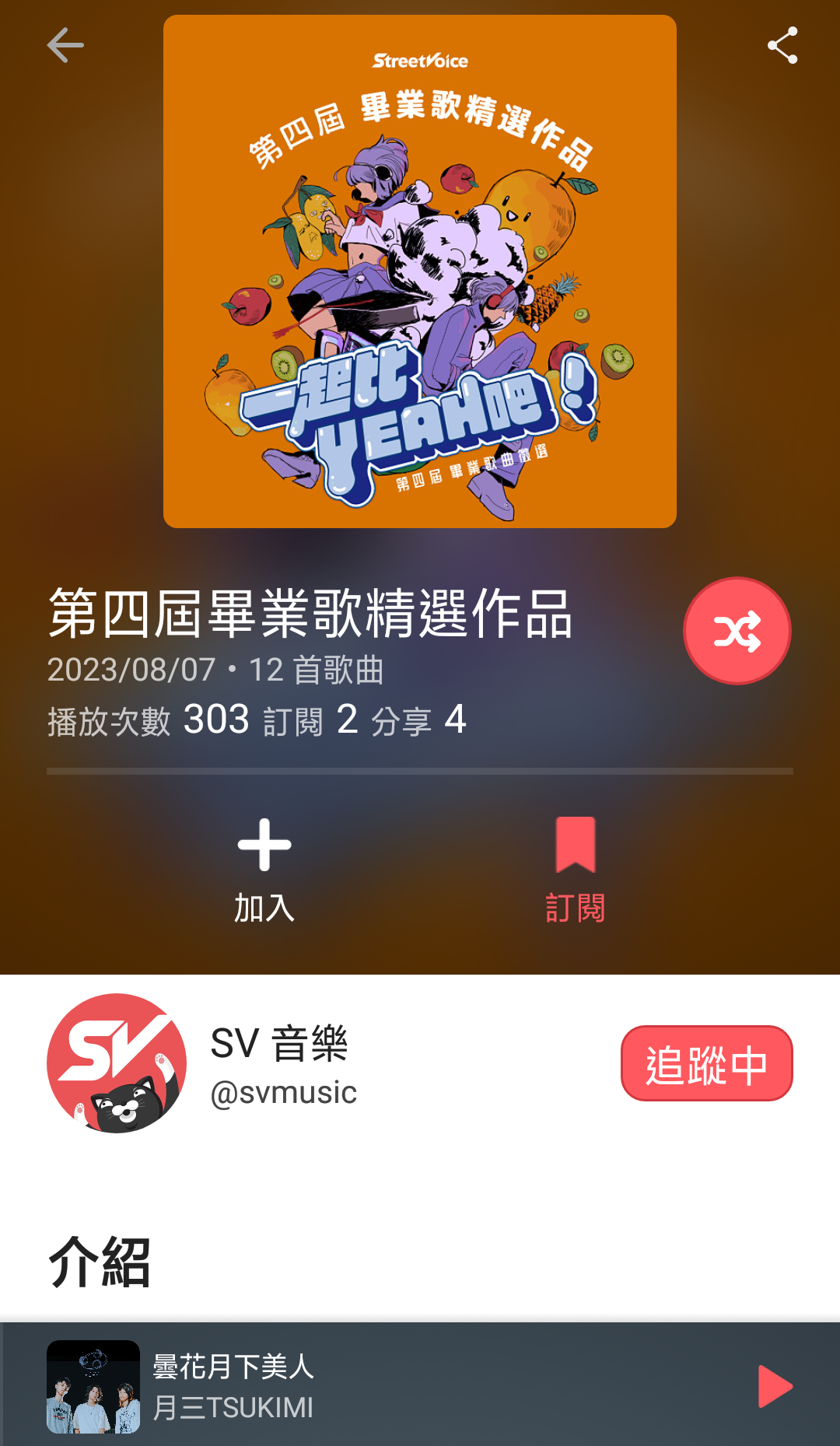Share this playlist

click(782, 46)
